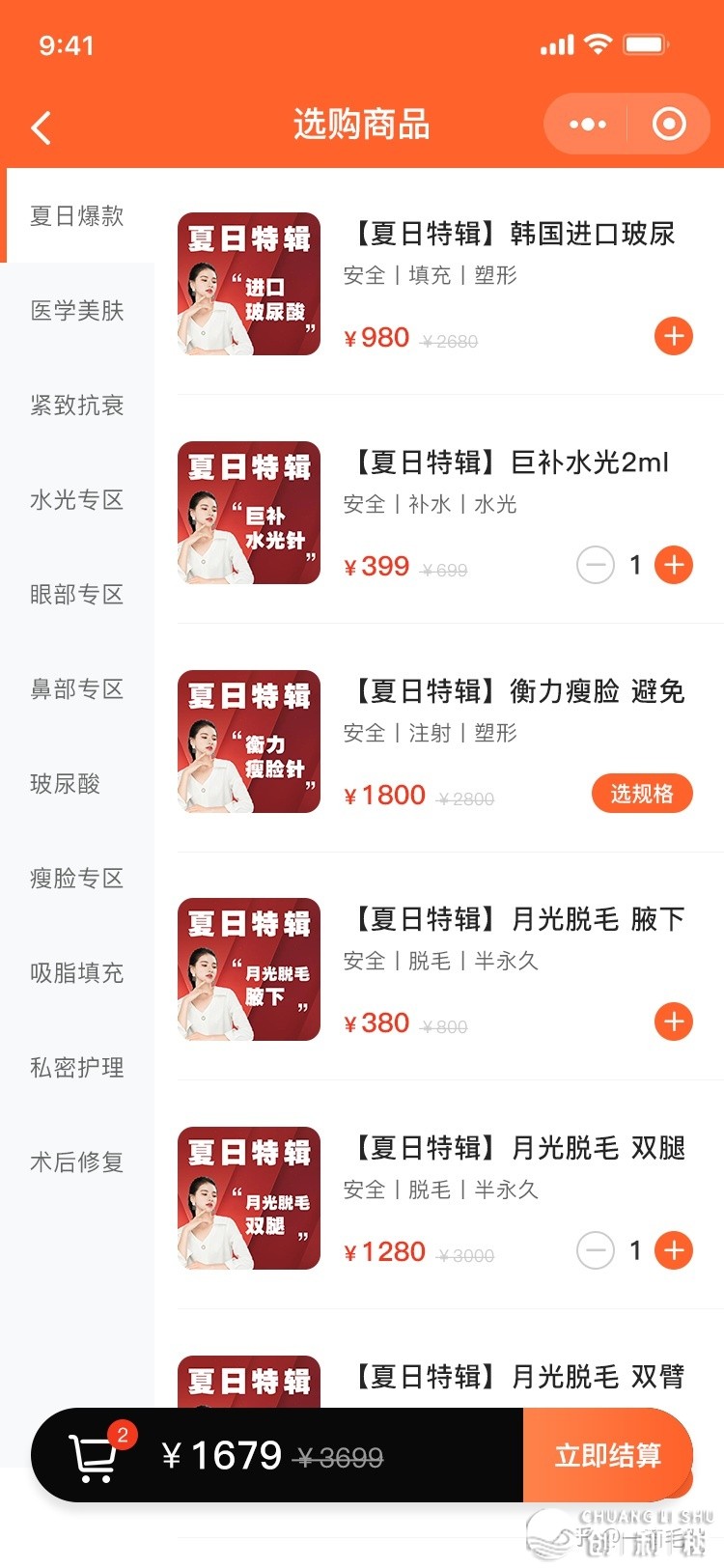
Task: Show the 鼻部专区 category
Action: point(77,688)
